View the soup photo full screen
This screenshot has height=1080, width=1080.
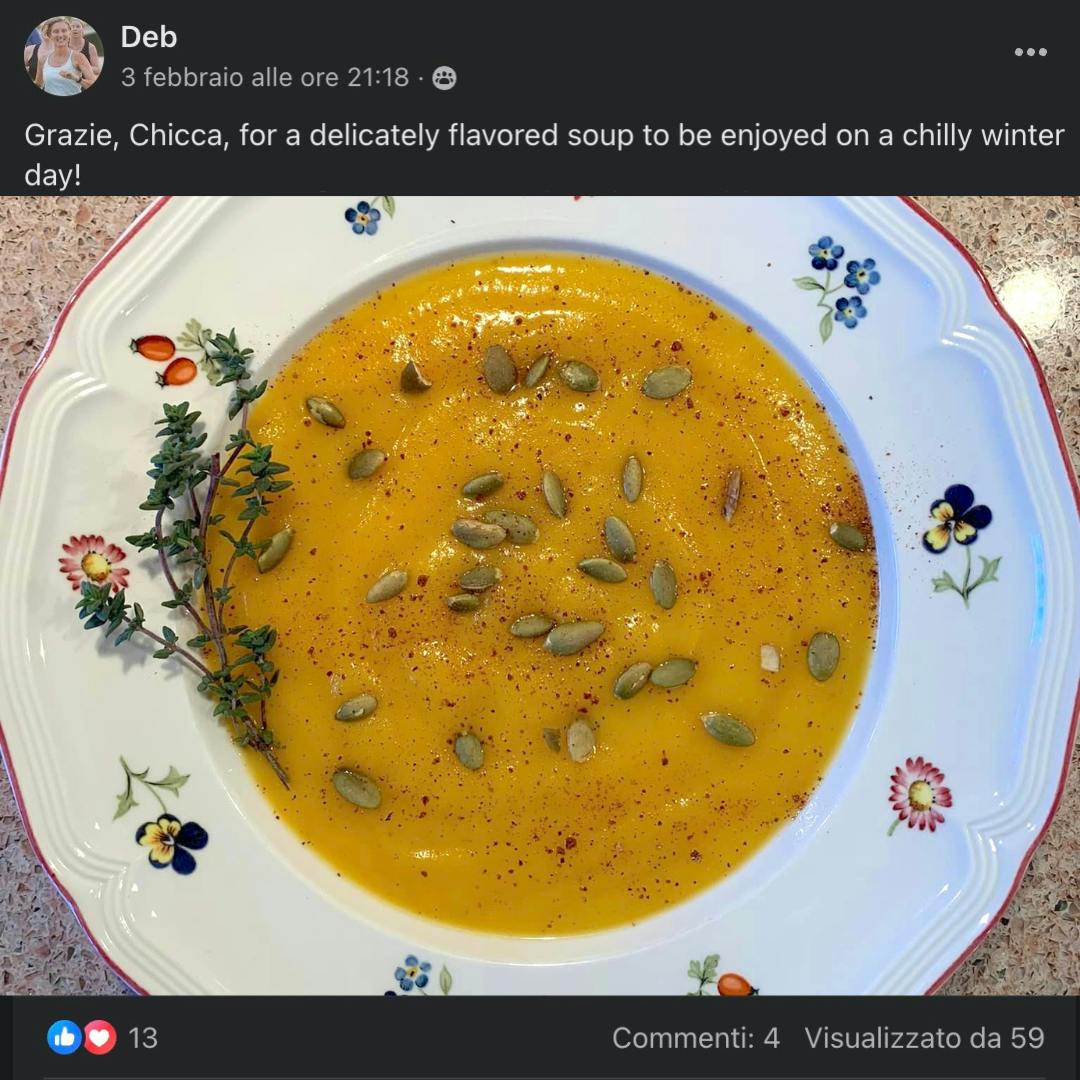540,595
